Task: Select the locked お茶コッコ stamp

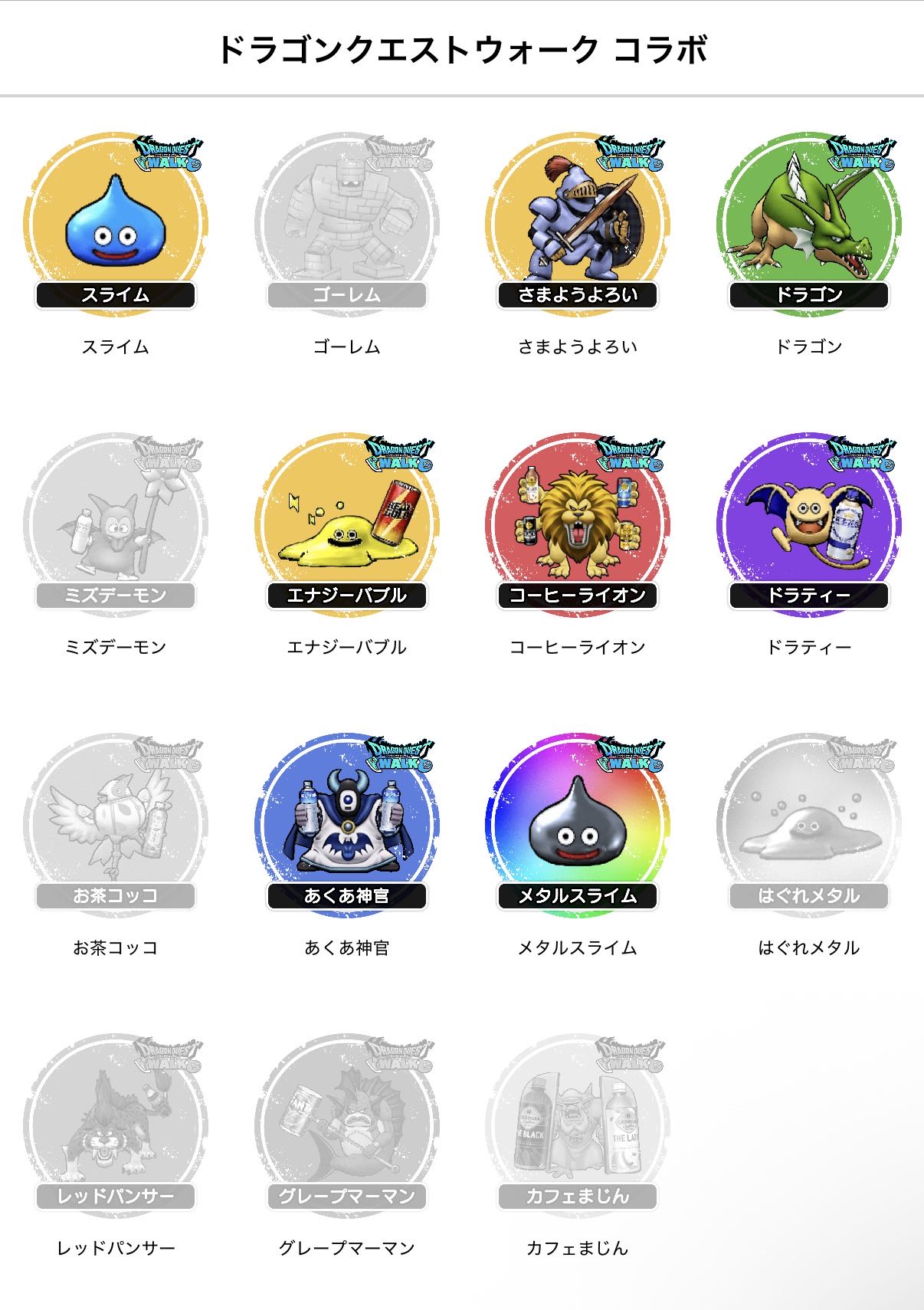Action: tap(116, 824)
